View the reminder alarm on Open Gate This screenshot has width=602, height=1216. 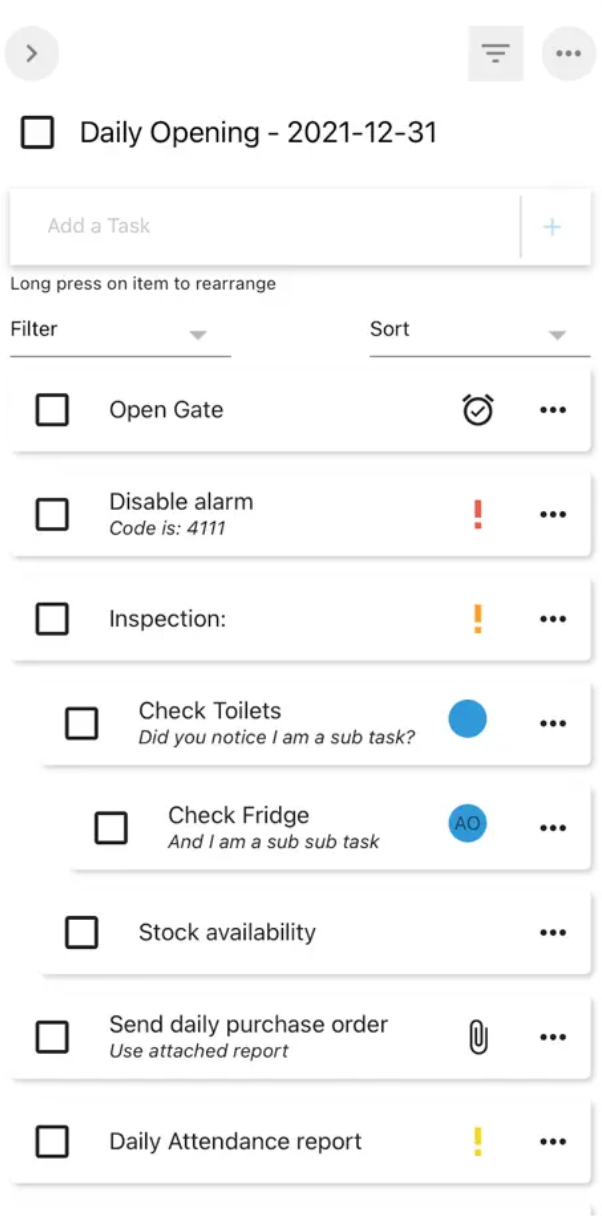[x=478, y=410]
